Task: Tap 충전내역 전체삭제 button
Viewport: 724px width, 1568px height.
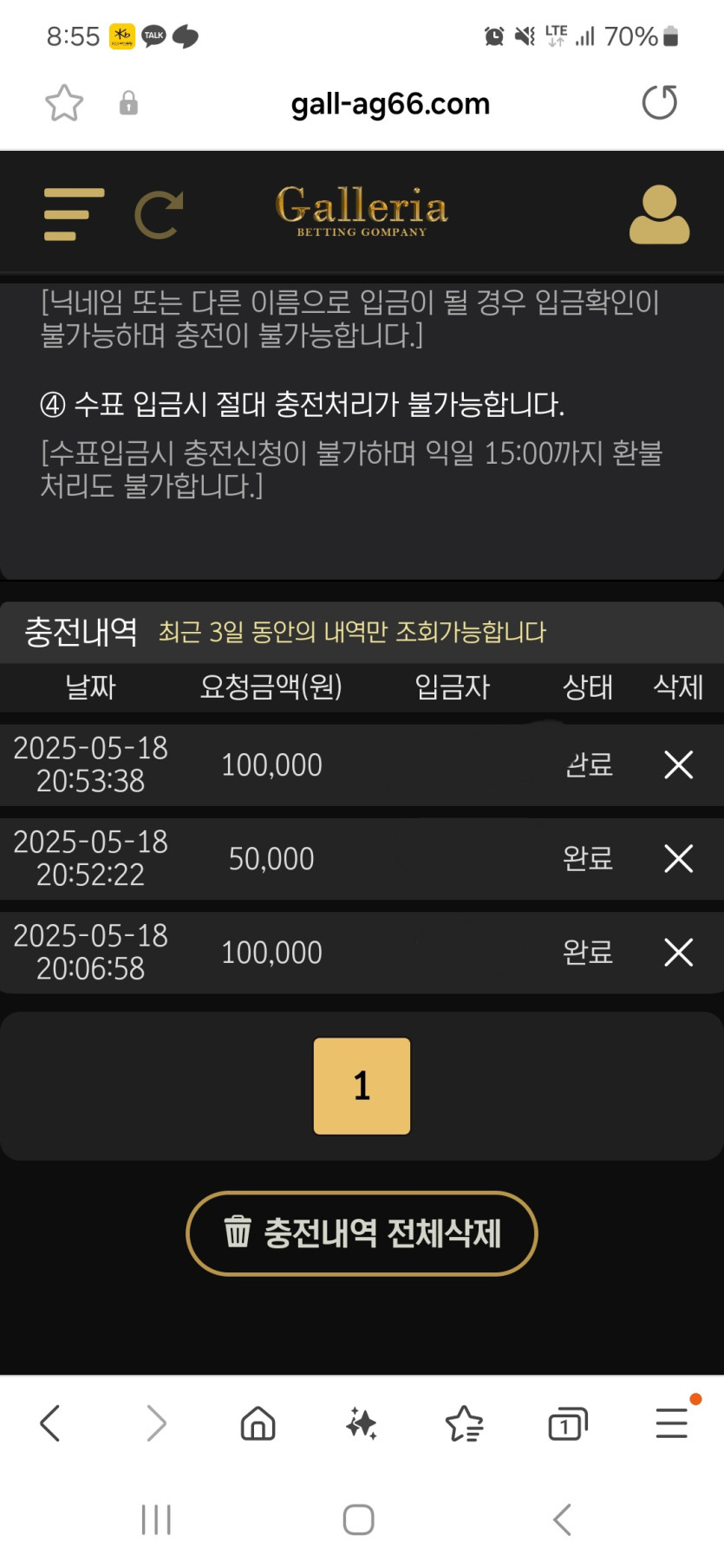Action: tap(362, 1233)
